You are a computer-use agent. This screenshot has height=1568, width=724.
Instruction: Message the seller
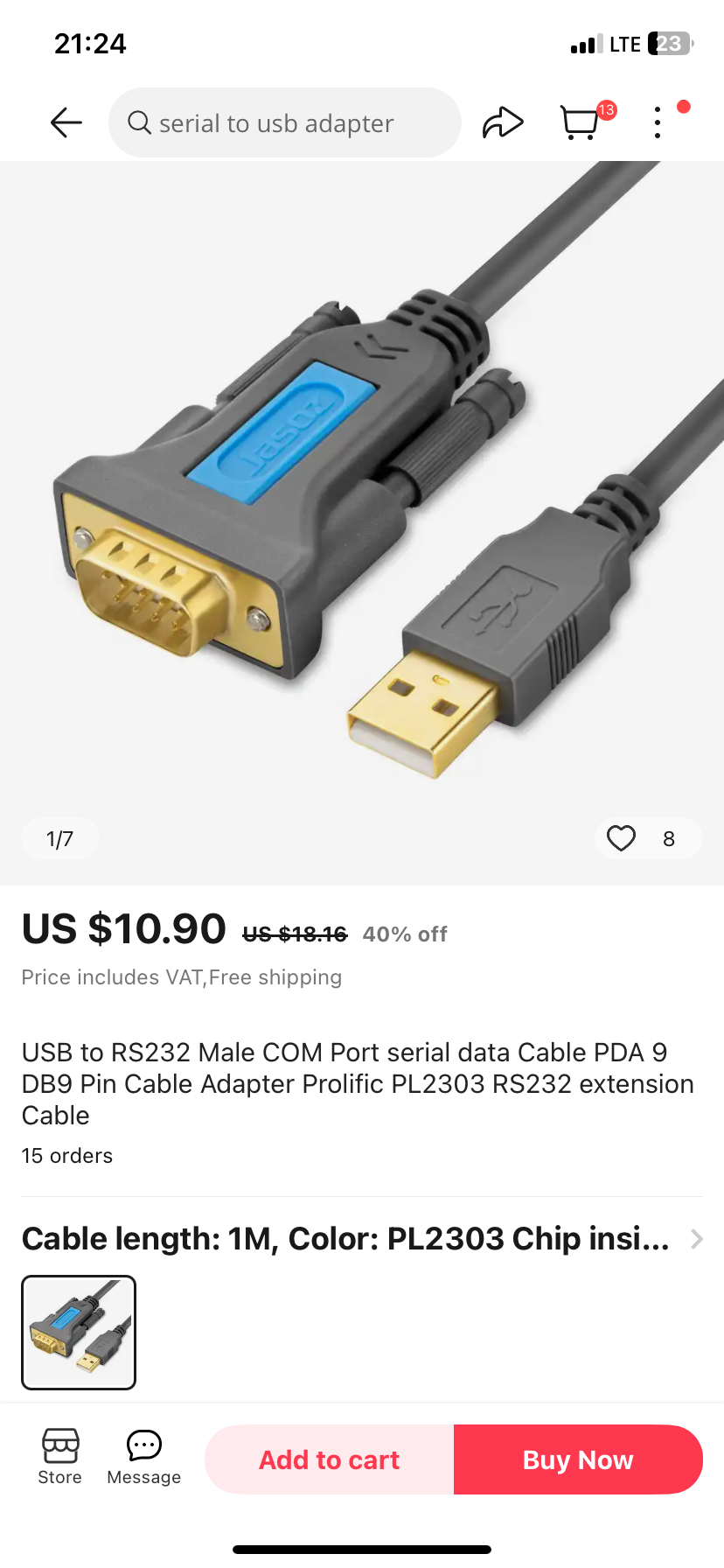coord(144,1457)
